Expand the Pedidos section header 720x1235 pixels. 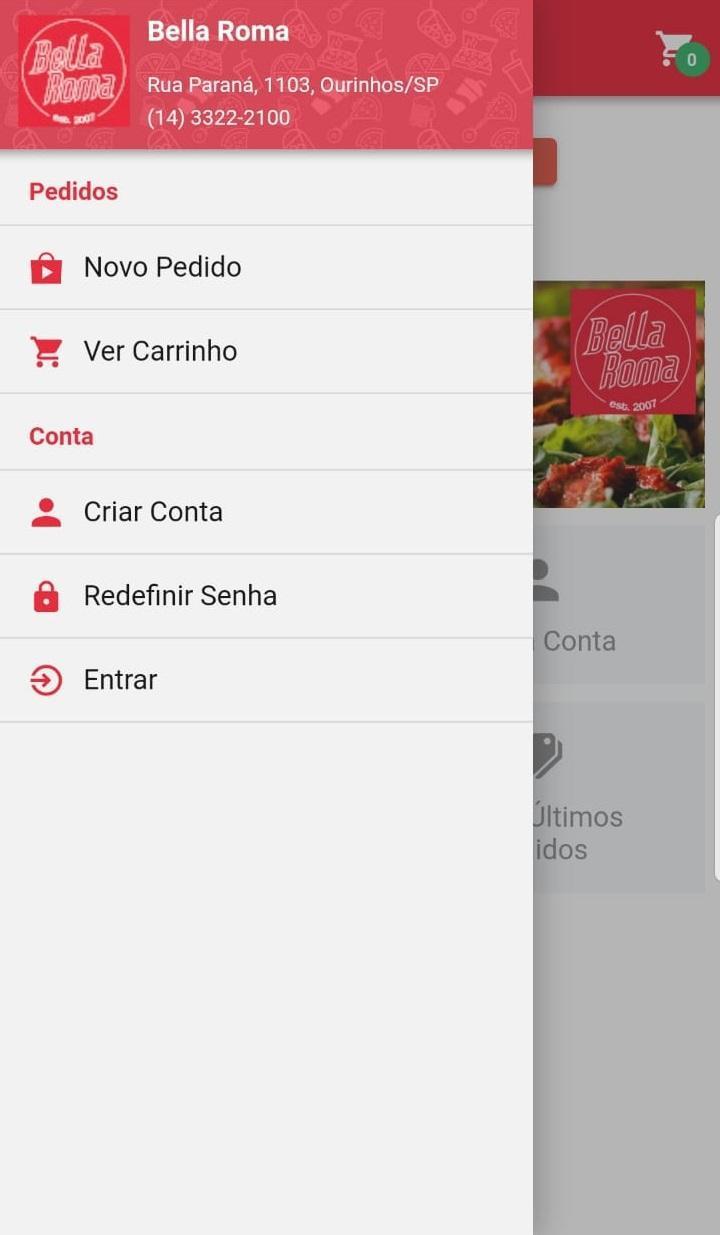(x=73, y=191)
